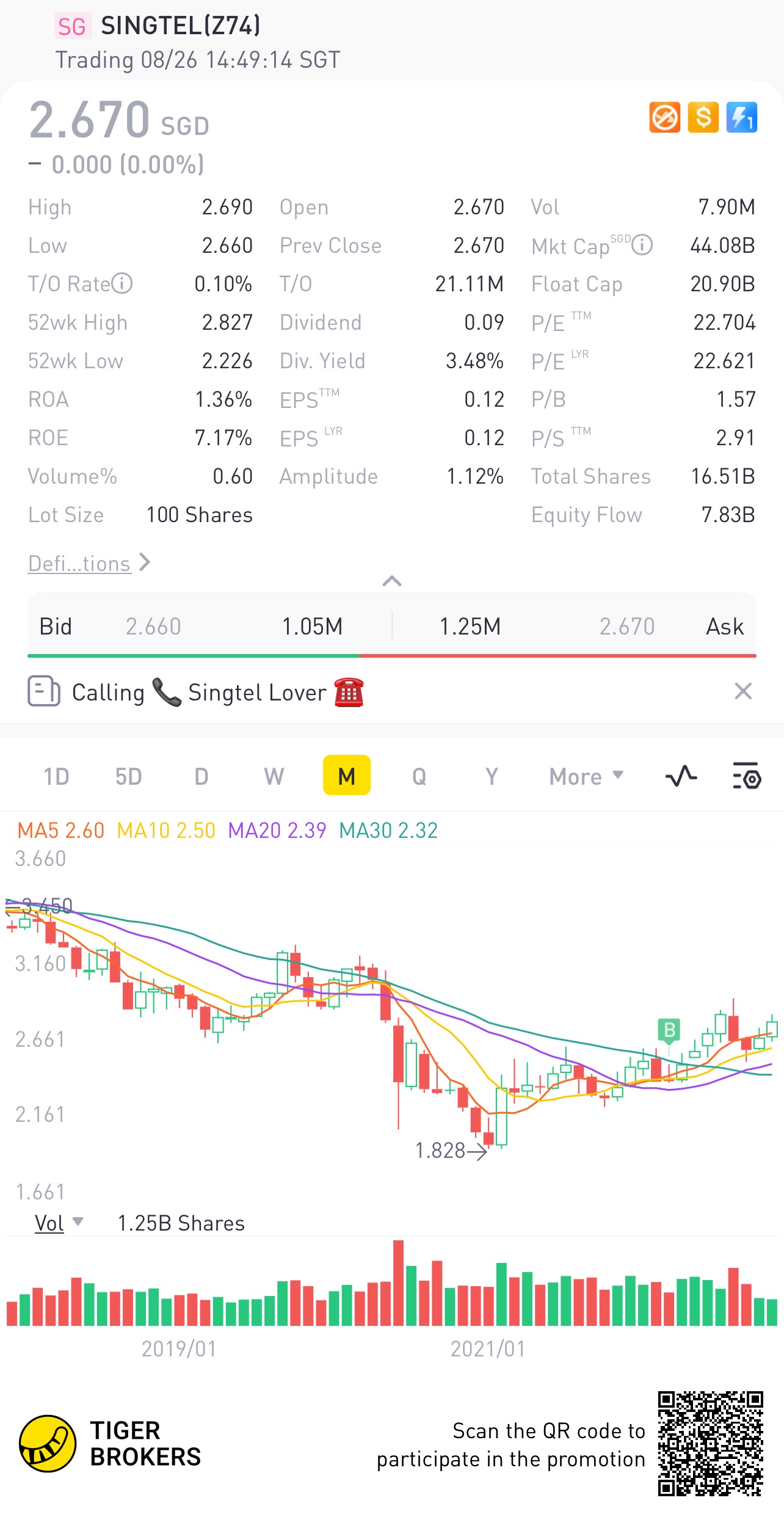Open chart settings icon
The width and height of the screenshot is (784, 1517).
click(746, 776)
